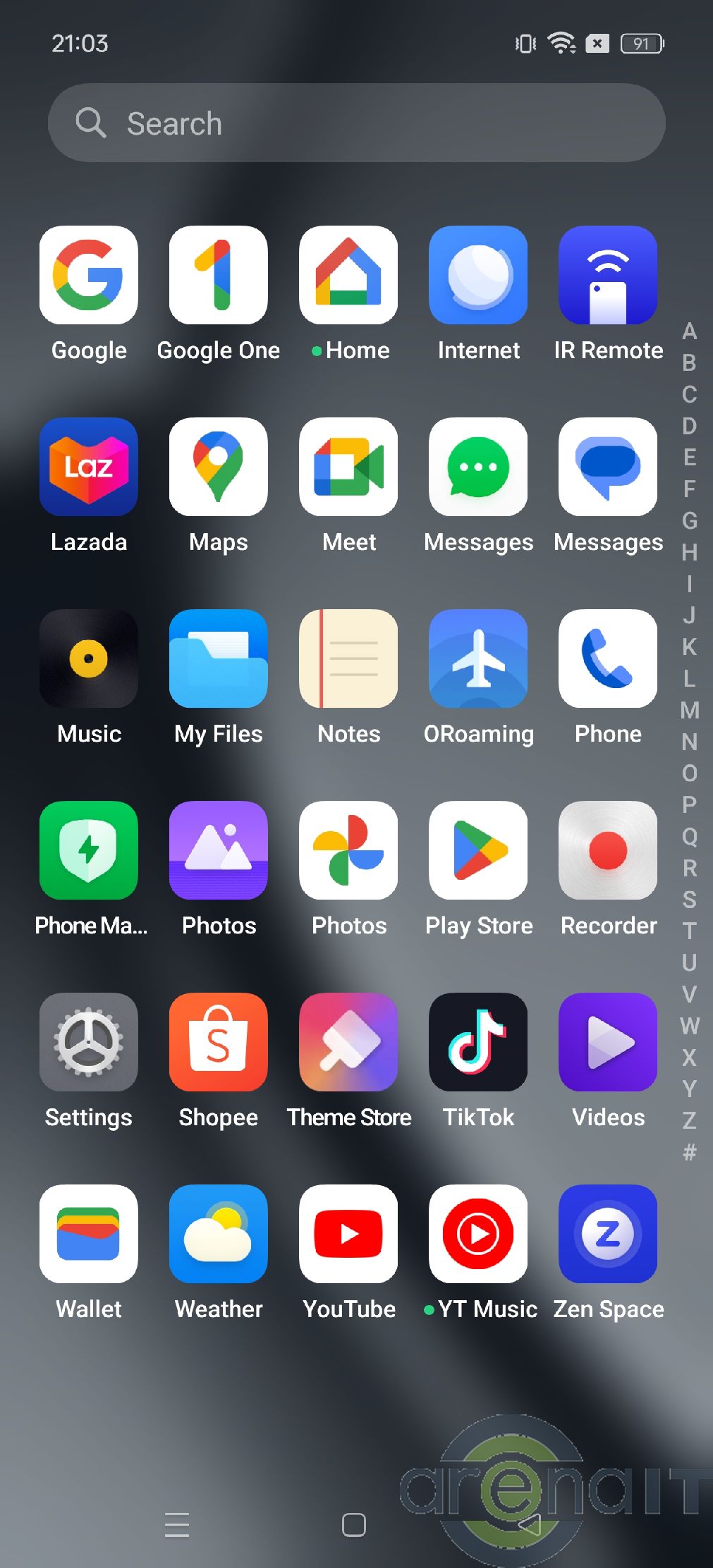Launch the Shopee app
The width and height of the screenshot is (713, 1568).
tap(219, 1043)
